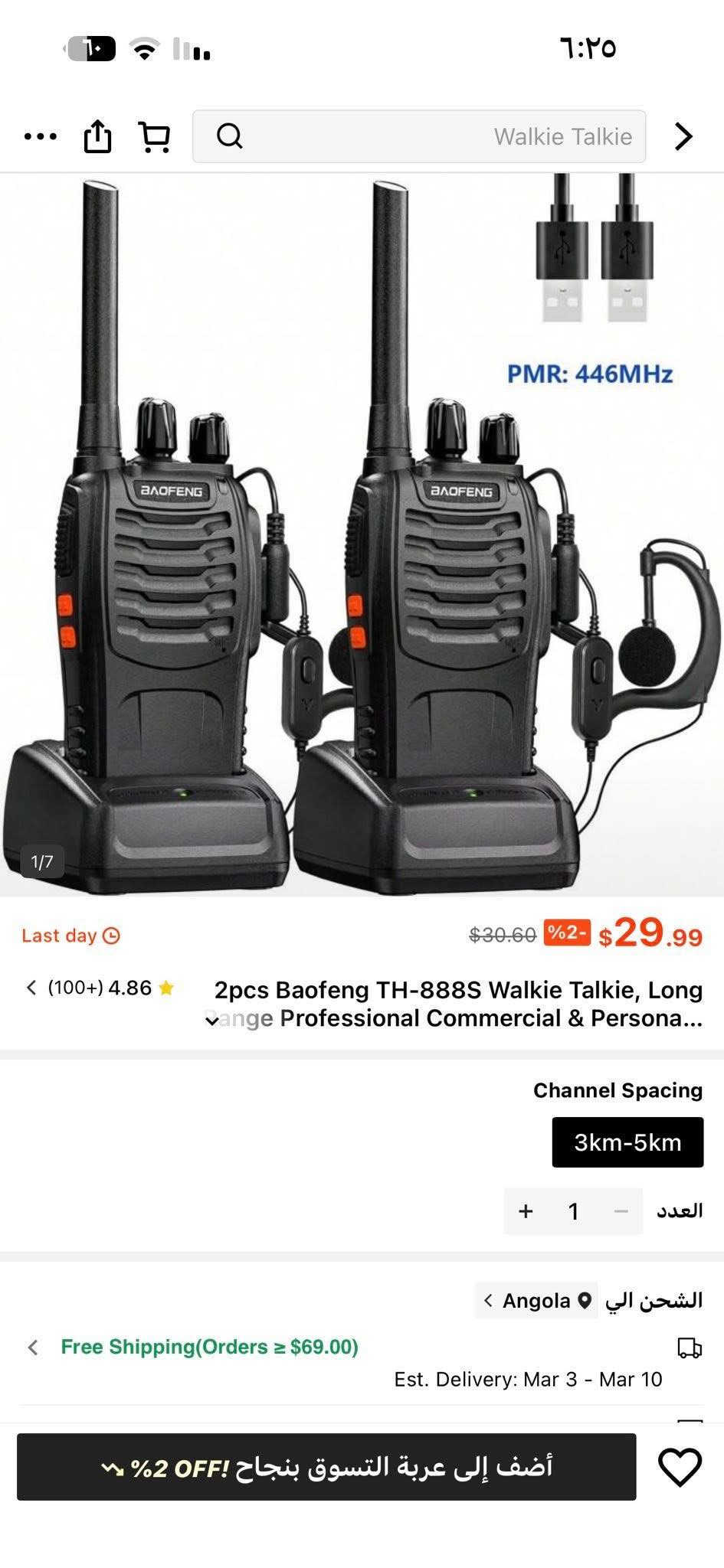Open the three-dot overflow menu

(41, 136)
